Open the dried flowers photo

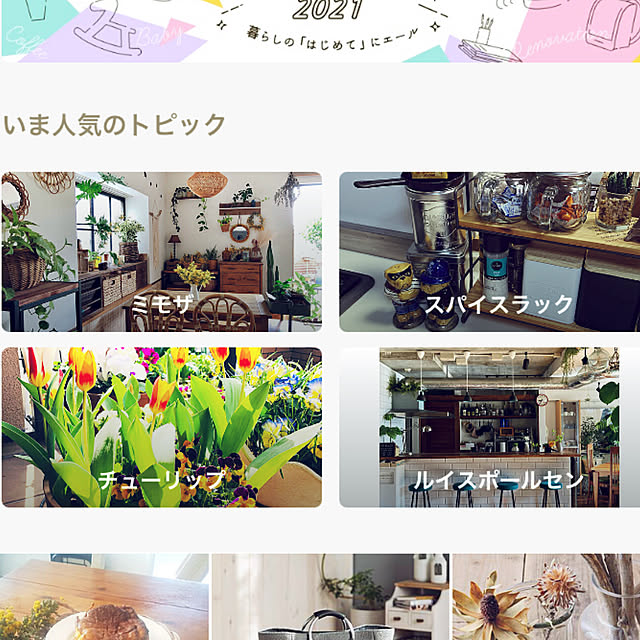(546, 597)
